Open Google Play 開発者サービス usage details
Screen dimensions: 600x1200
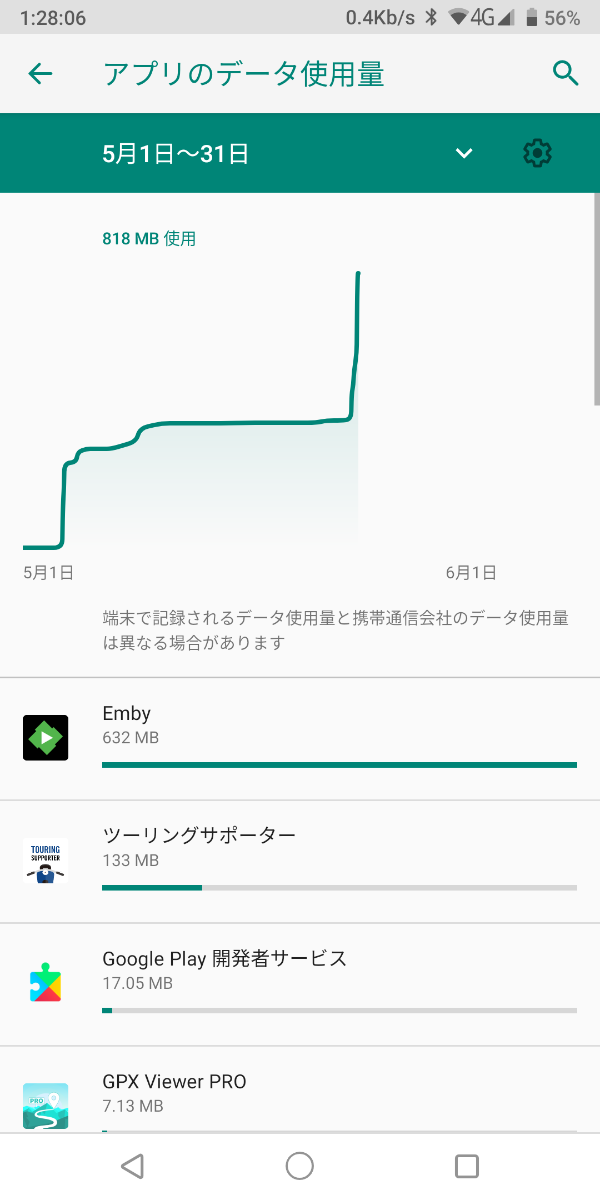[x=300, y=984]
